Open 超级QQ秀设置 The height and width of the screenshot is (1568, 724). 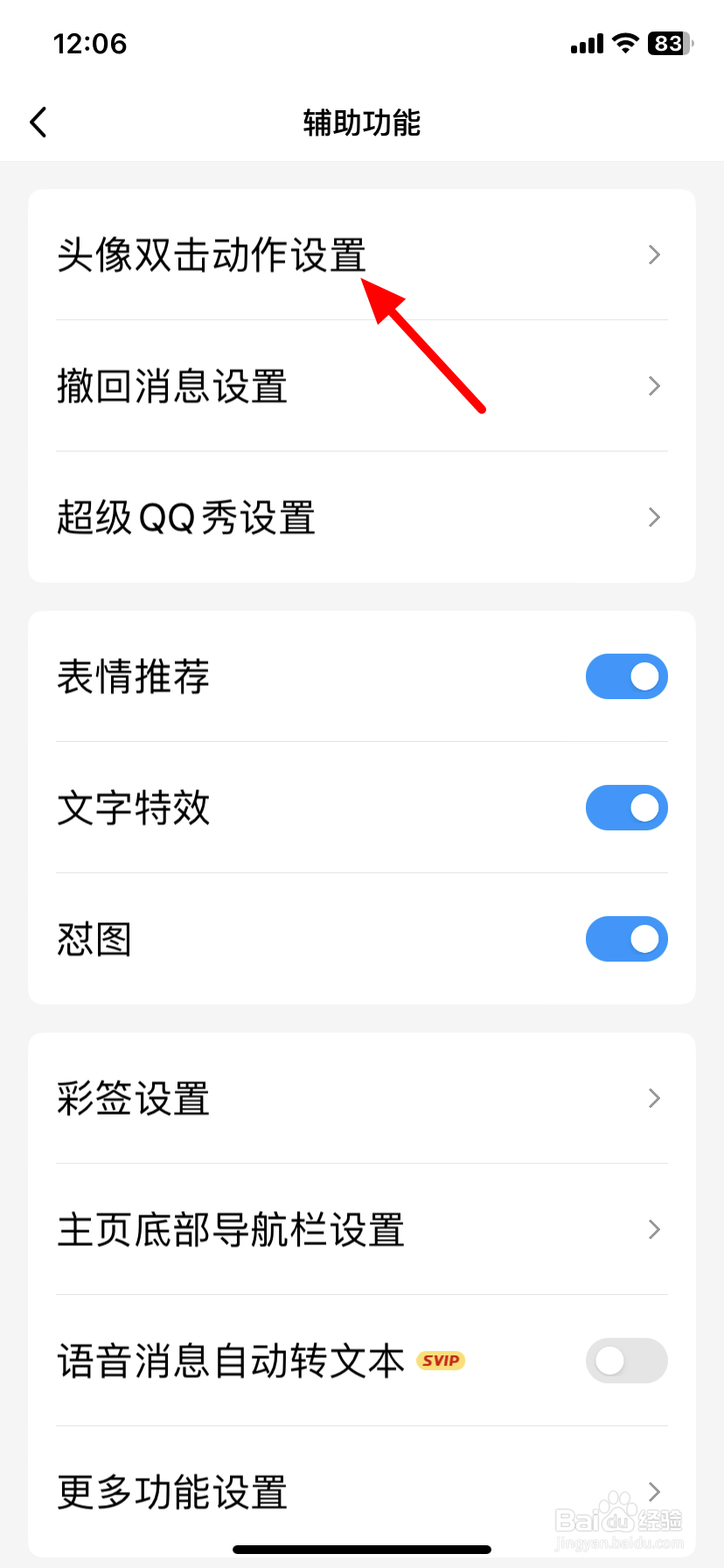[362, 517]
